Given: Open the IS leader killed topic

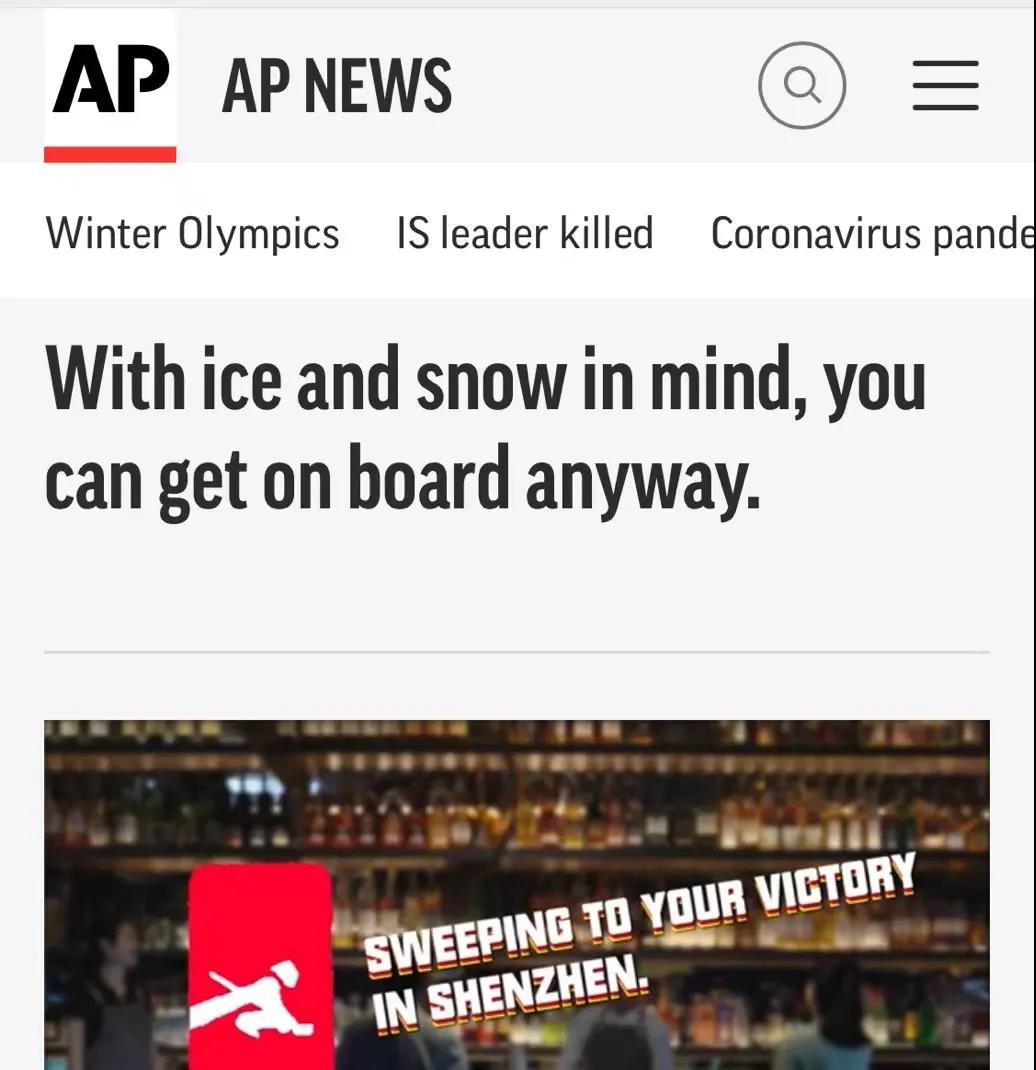Looking at the screenshot, I should (524, 233).
